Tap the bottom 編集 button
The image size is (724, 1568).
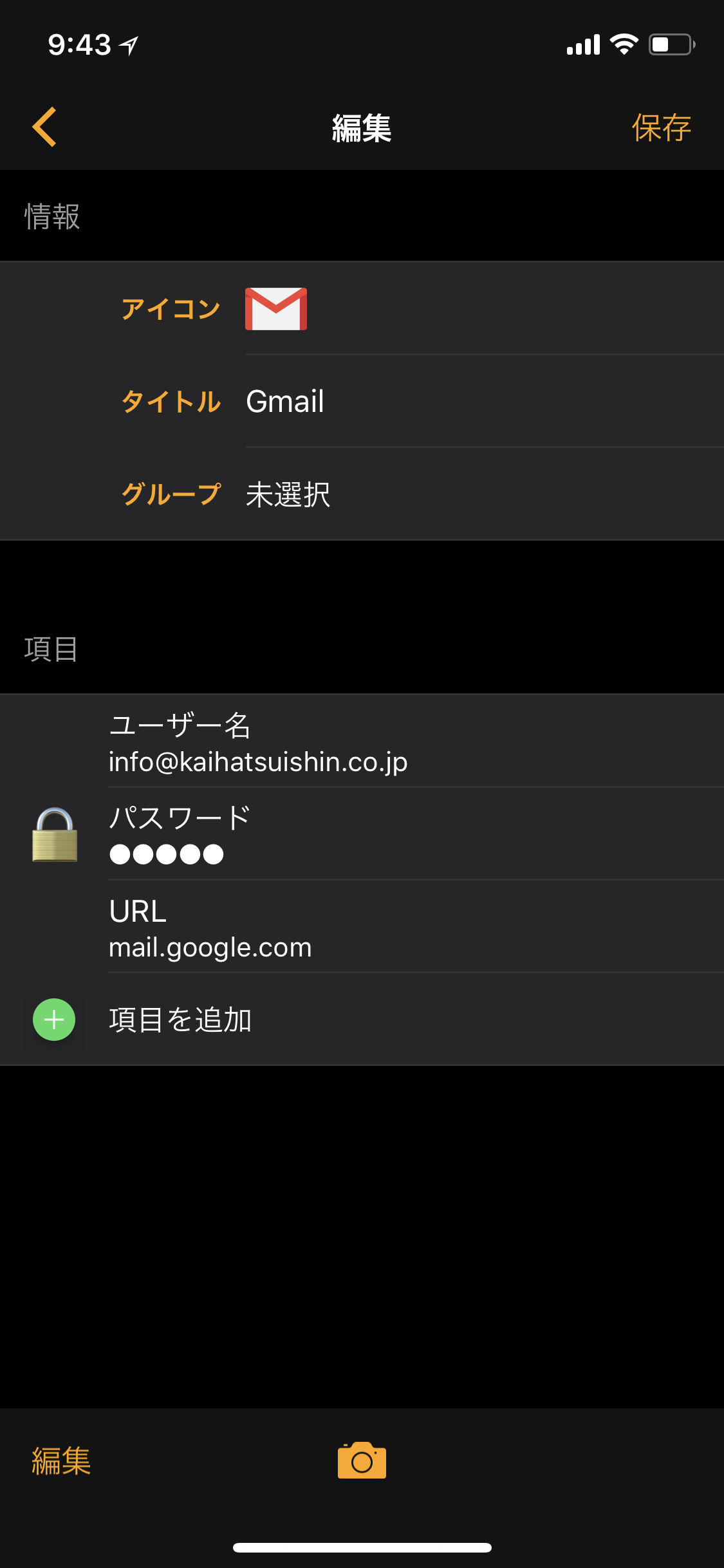(x=62, y=1461)
